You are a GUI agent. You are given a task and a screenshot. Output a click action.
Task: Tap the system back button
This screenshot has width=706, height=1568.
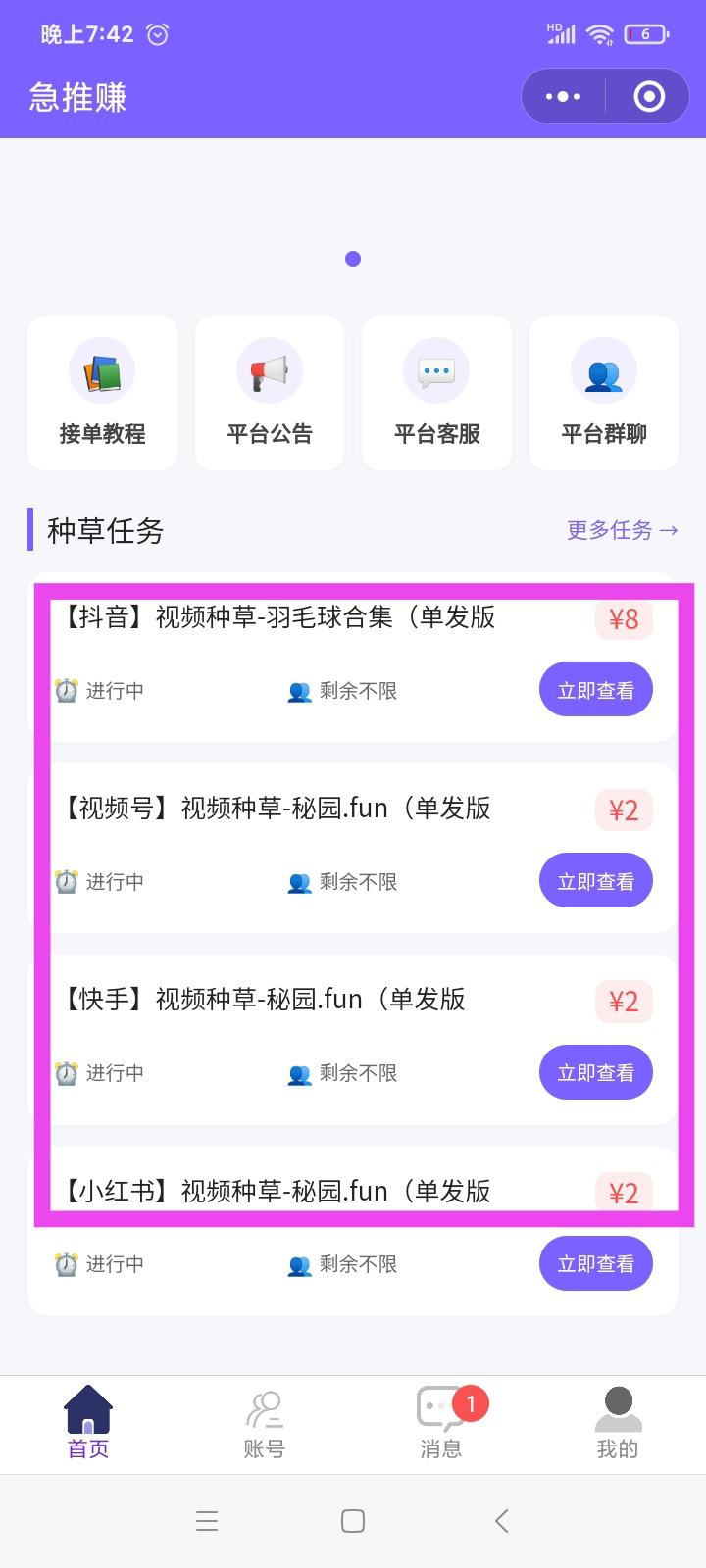[x=501, y=1521]
